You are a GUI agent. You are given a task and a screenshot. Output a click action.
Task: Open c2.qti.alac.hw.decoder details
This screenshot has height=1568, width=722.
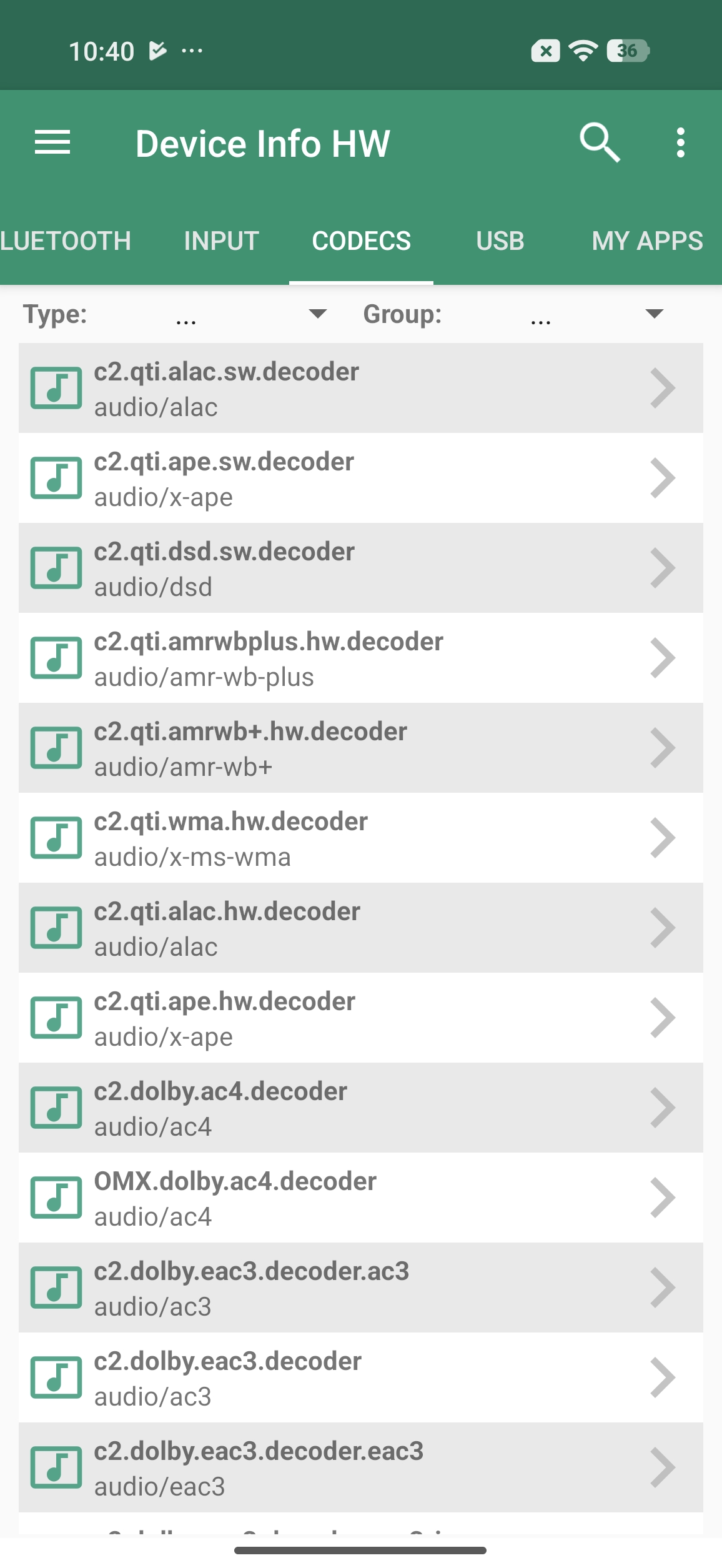click(x=360, y=928)
